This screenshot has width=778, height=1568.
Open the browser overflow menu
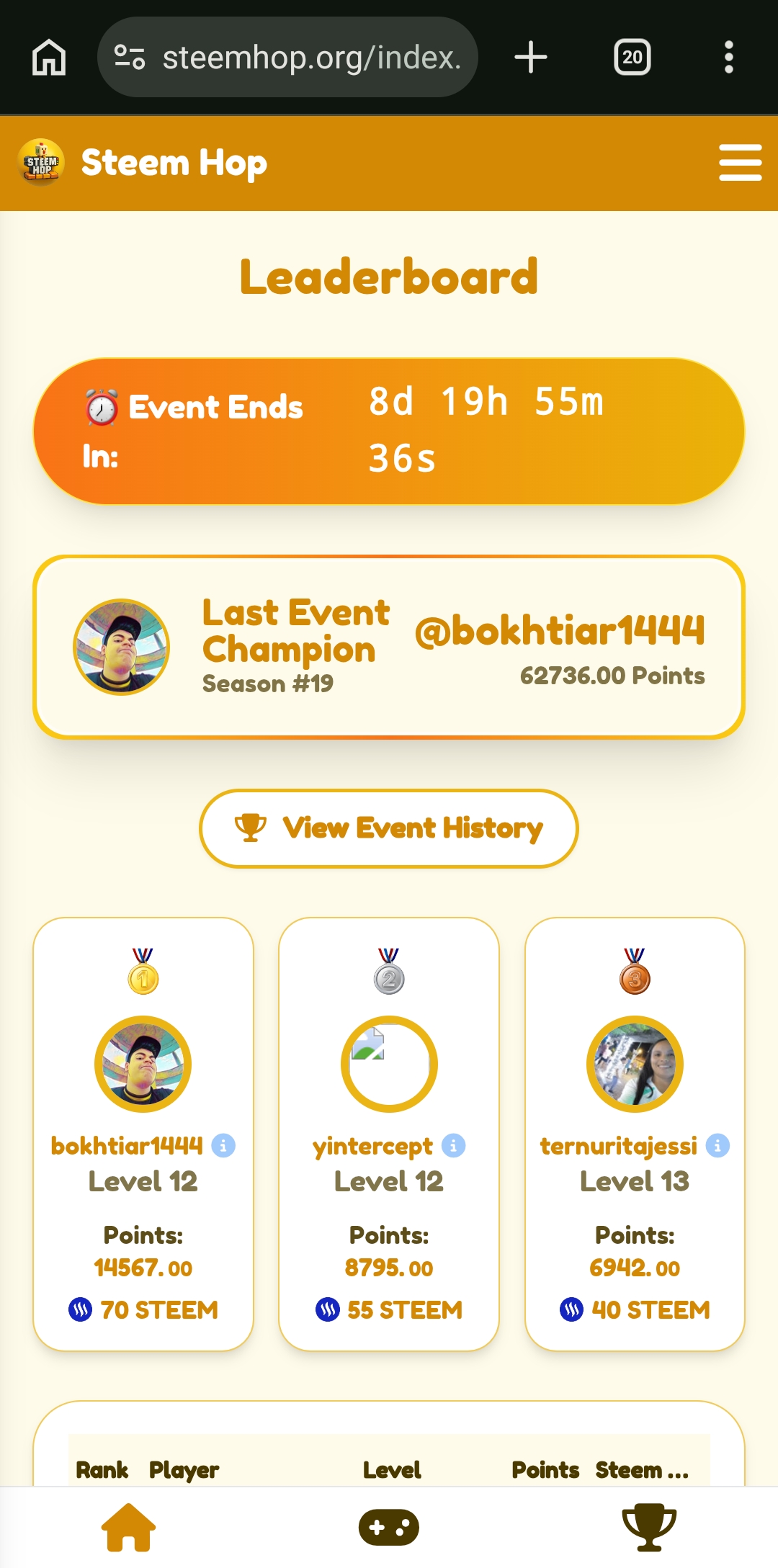pos(729,57)
